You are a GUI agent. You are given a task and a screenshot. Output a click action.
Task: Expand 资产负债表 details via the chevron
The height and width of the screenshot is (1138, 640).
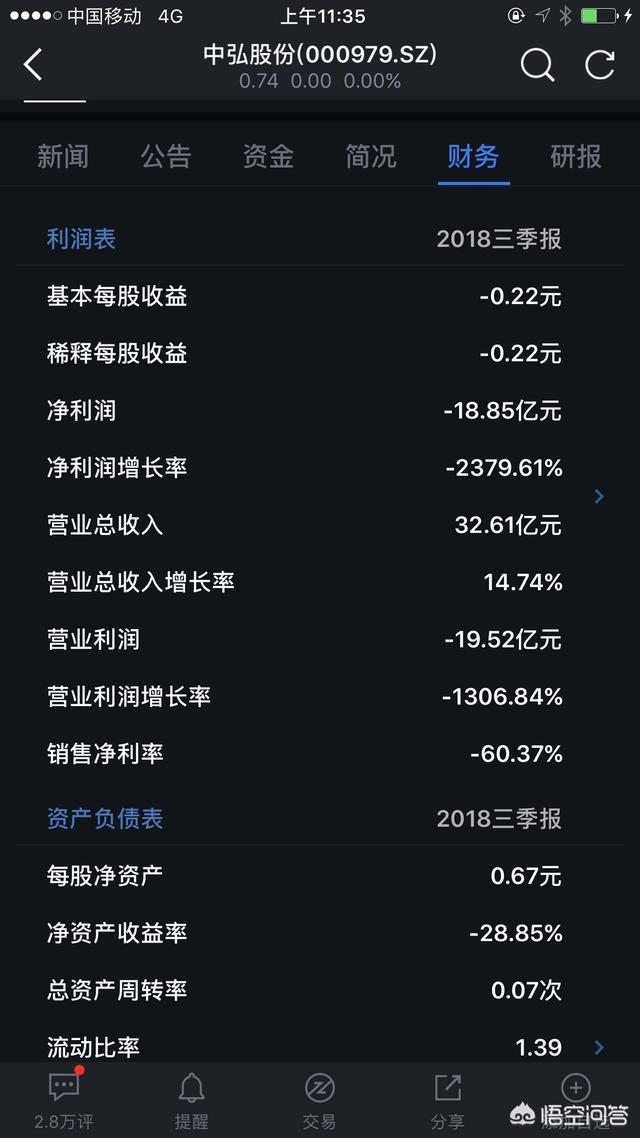point(599,1047)
